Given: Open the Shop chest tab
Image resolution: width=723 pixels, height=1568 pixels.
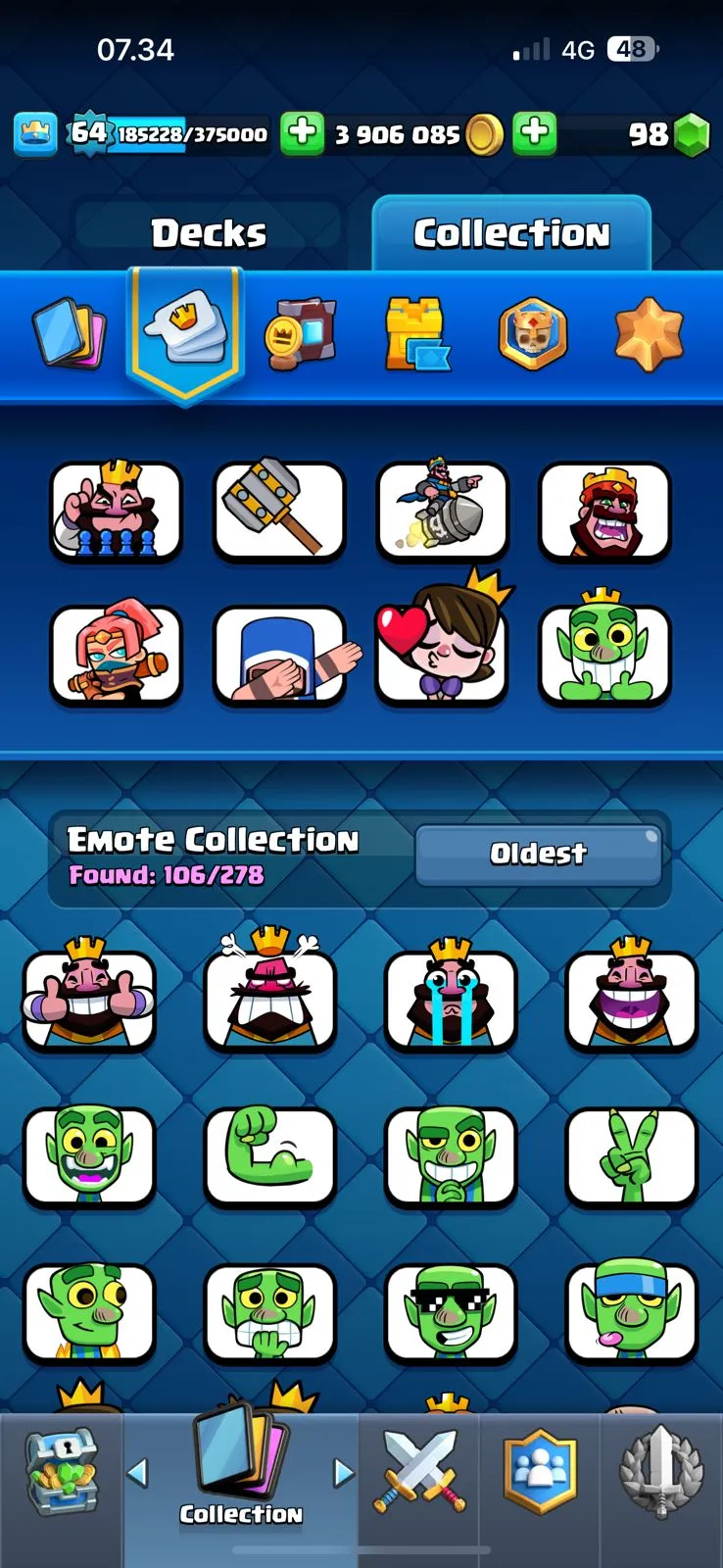Looking at the screenshot, I should pos(61,1472).
